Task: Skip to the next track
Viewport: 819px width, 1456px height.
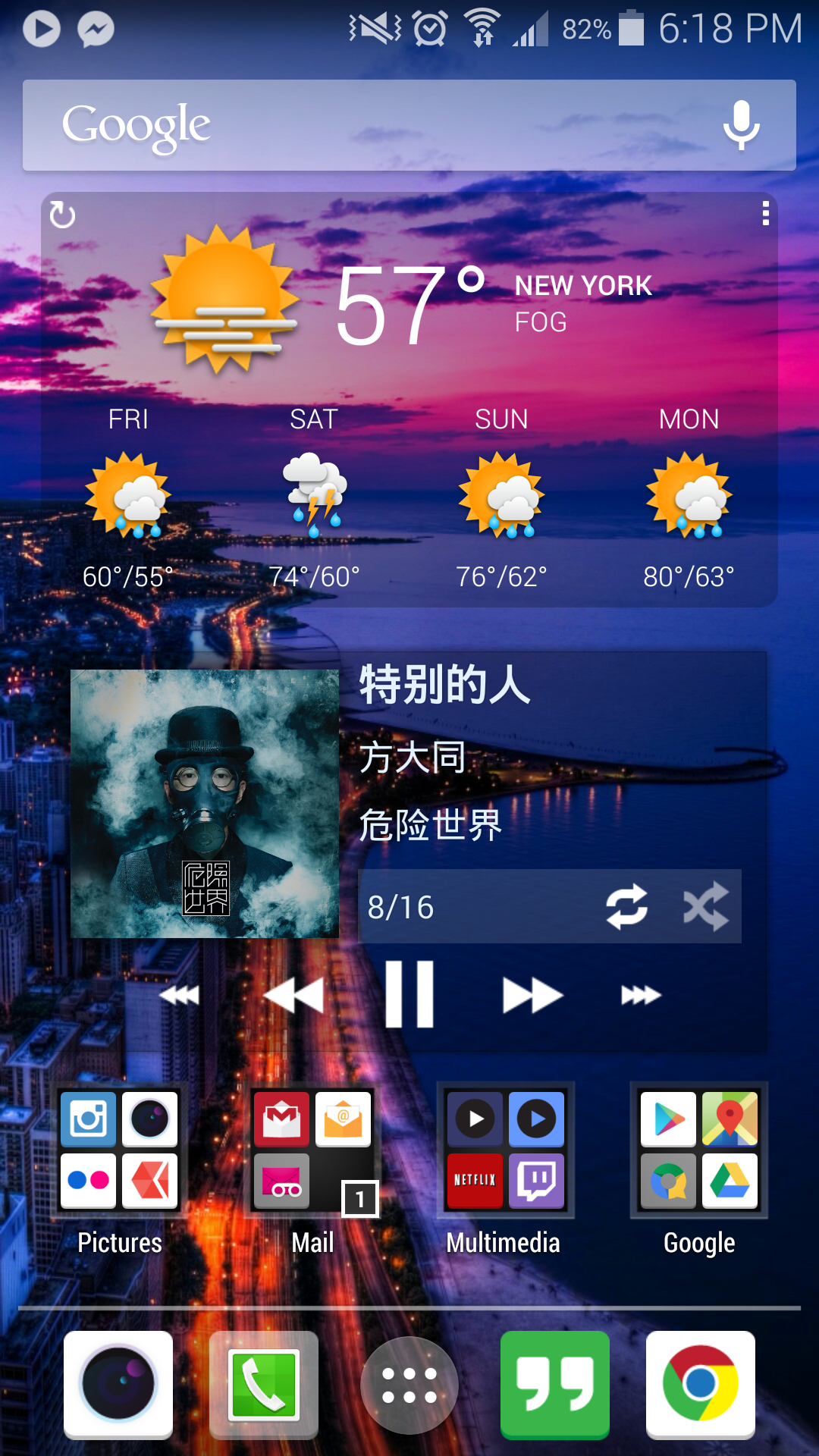Action: 532,995
